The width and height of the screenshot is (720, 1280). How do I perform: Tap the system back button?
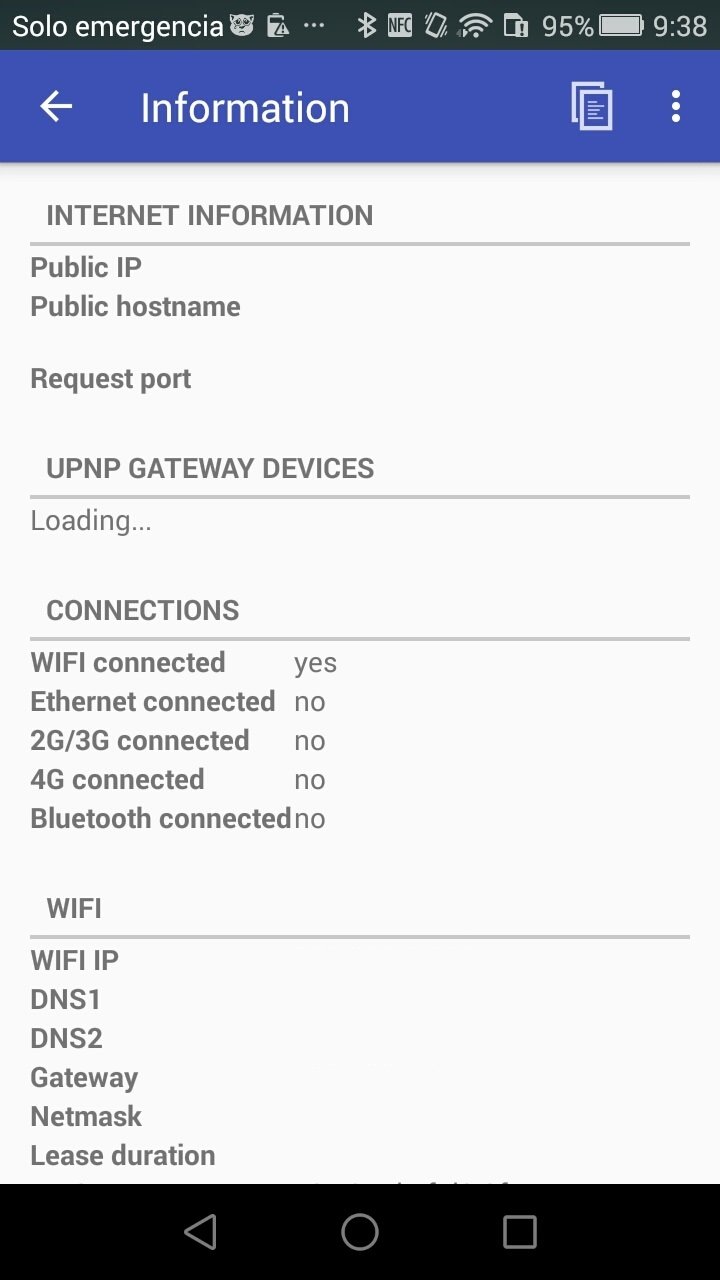point(200,1232)
